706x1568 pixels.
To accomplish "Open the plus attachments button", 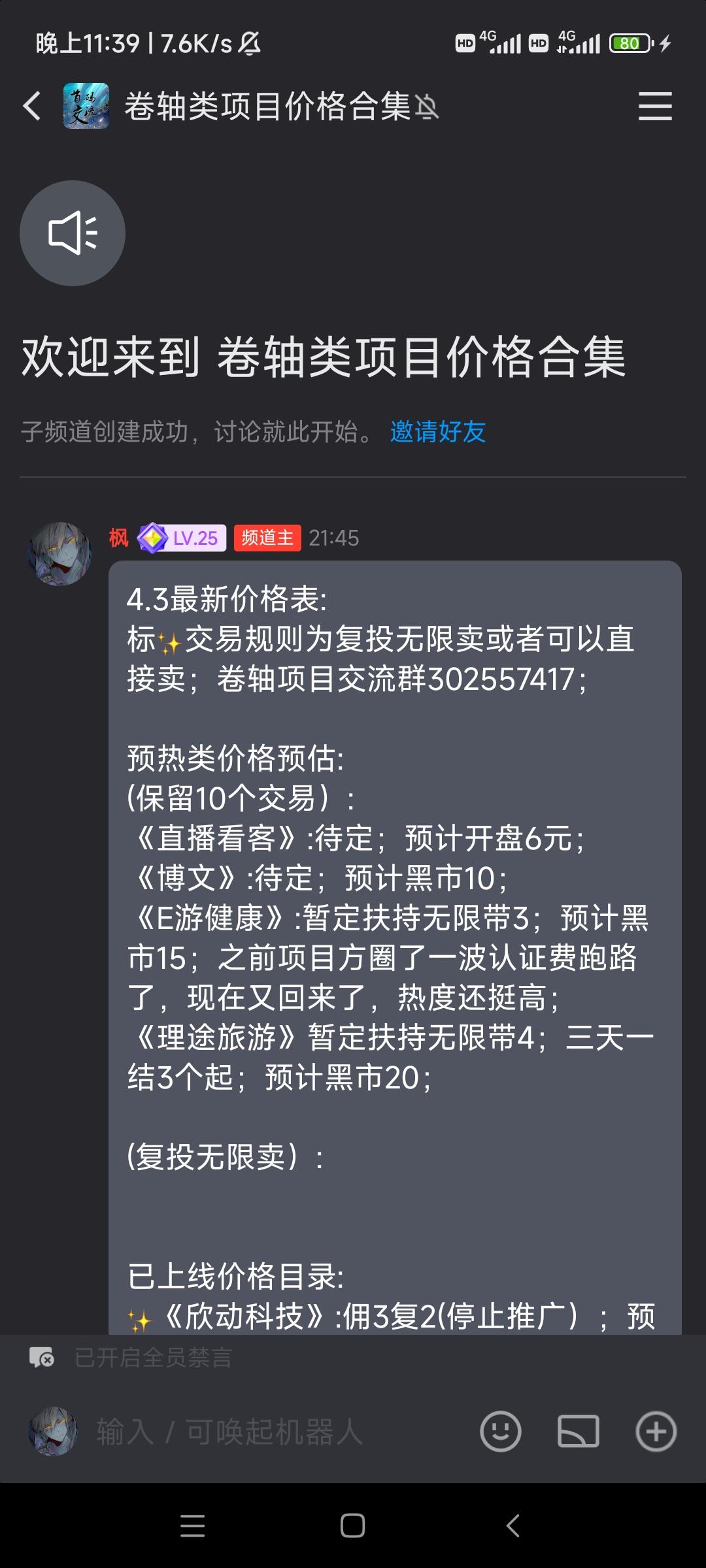I will (x=656, y=1431).
